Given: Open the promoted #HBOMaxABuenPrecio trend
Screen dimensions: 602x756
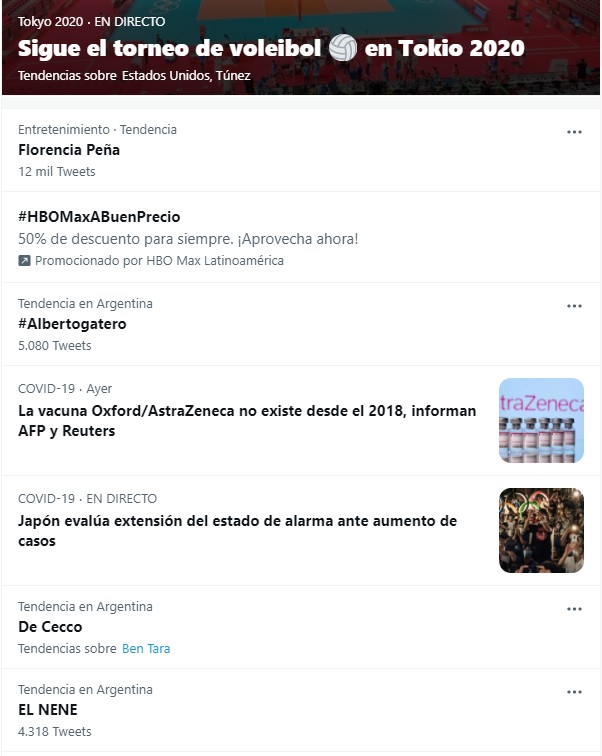Looking at the screenshot, I should (99, 217).
